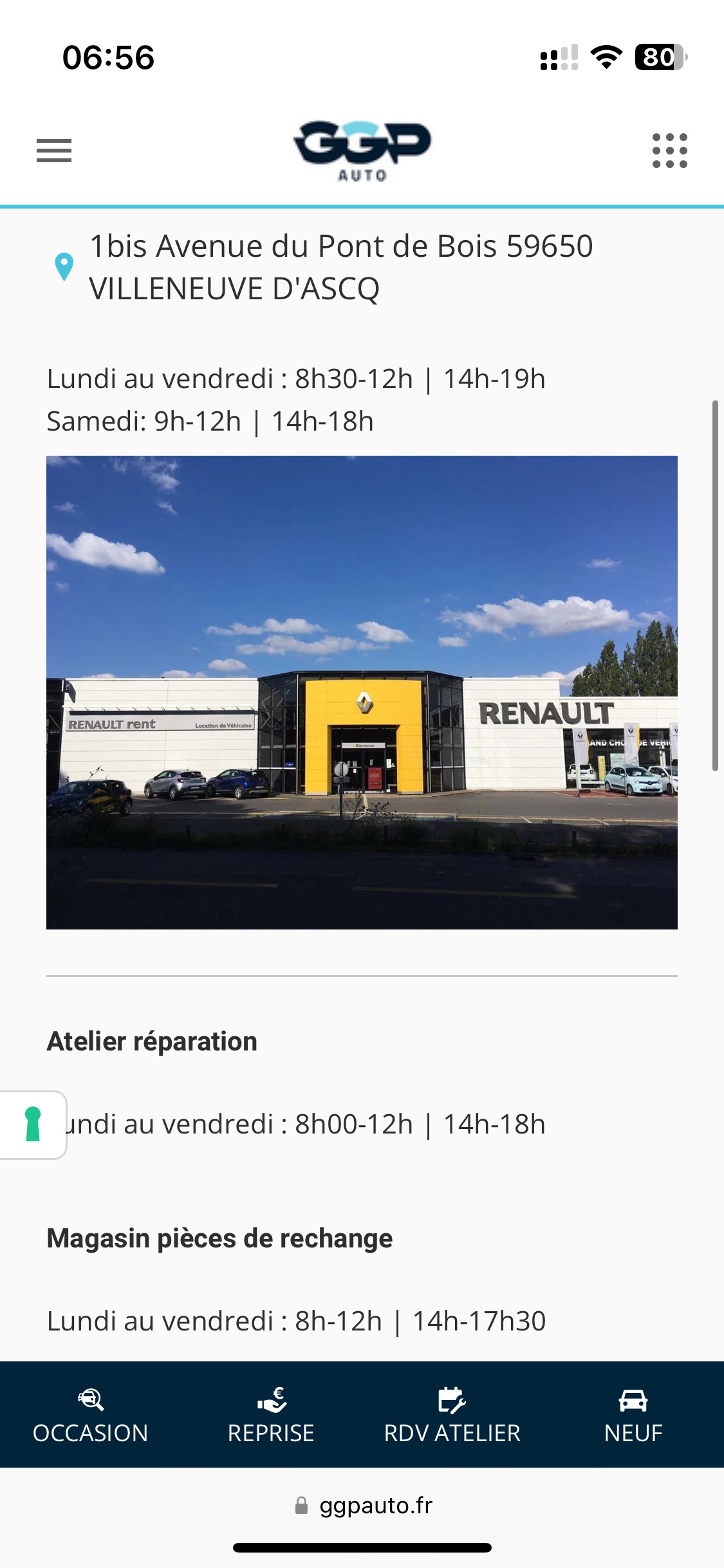Image resolution: width=724 pixels, height=1568 pixels.
Task: Browse the Neuf vehicles section
Action: pyautogui.click(x=633, y=1415)
